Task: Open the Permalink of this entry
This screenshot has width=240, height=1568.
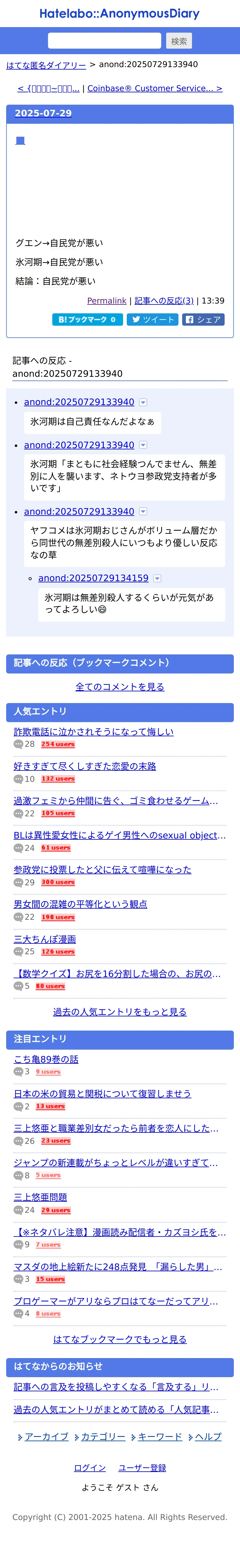Action: pos(107,301)
